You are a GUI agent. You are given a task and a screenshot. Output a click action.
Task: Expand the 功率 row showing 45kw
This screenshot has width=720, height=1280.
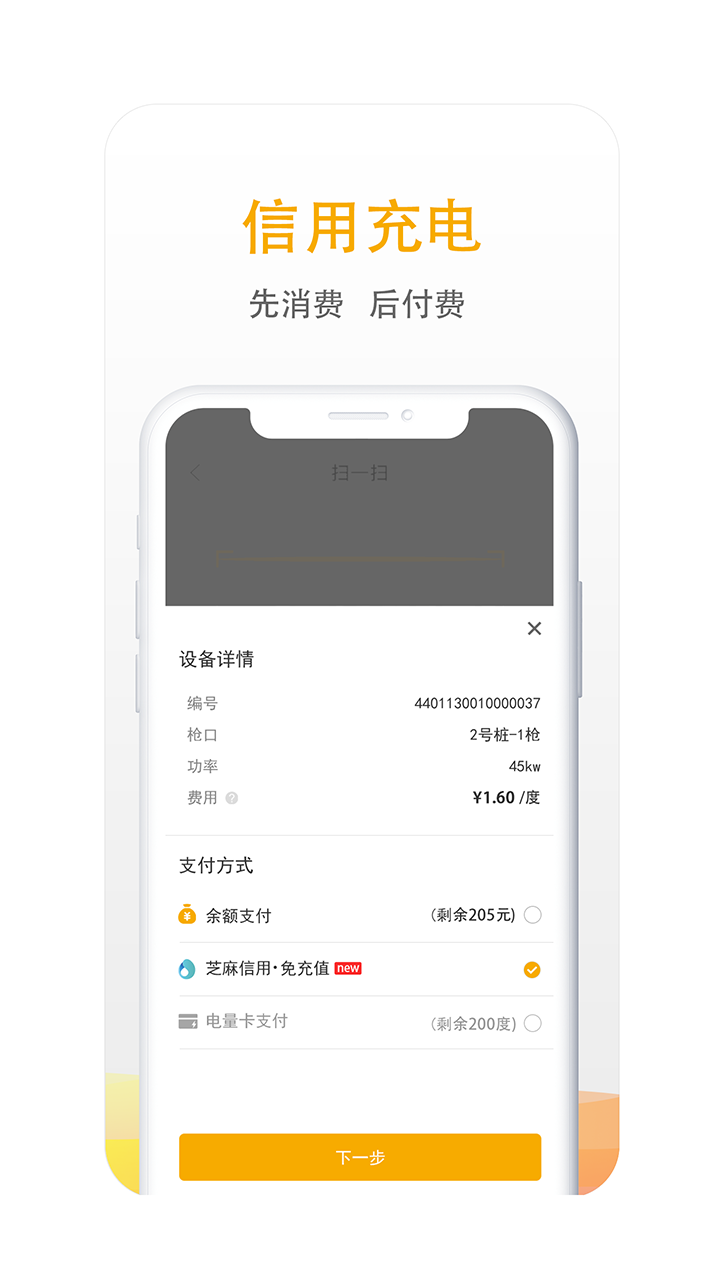[360, 766]
